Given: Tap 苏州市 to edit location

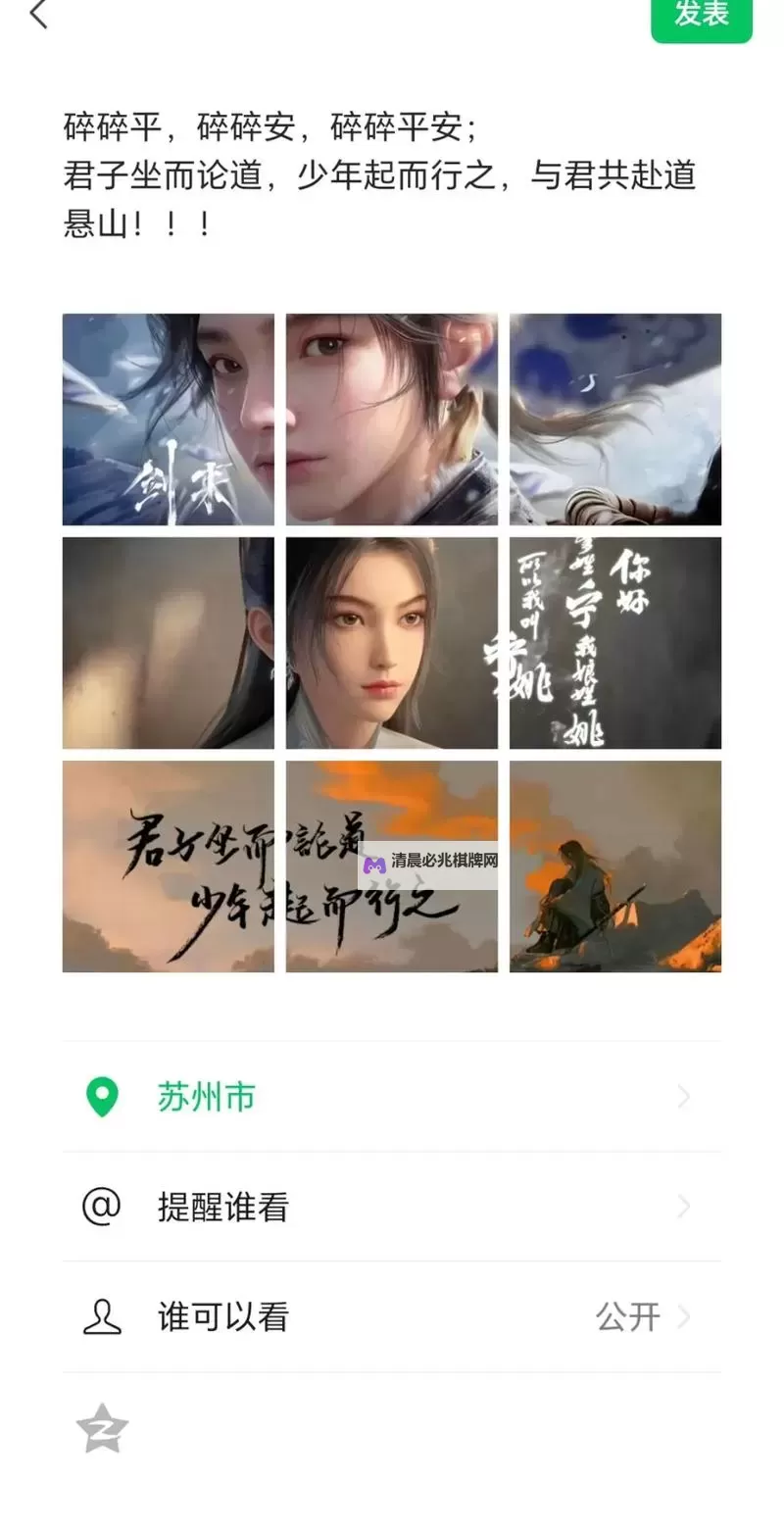Looking at the screenshot, I should pyautogui.click(x=205, y=1096).
